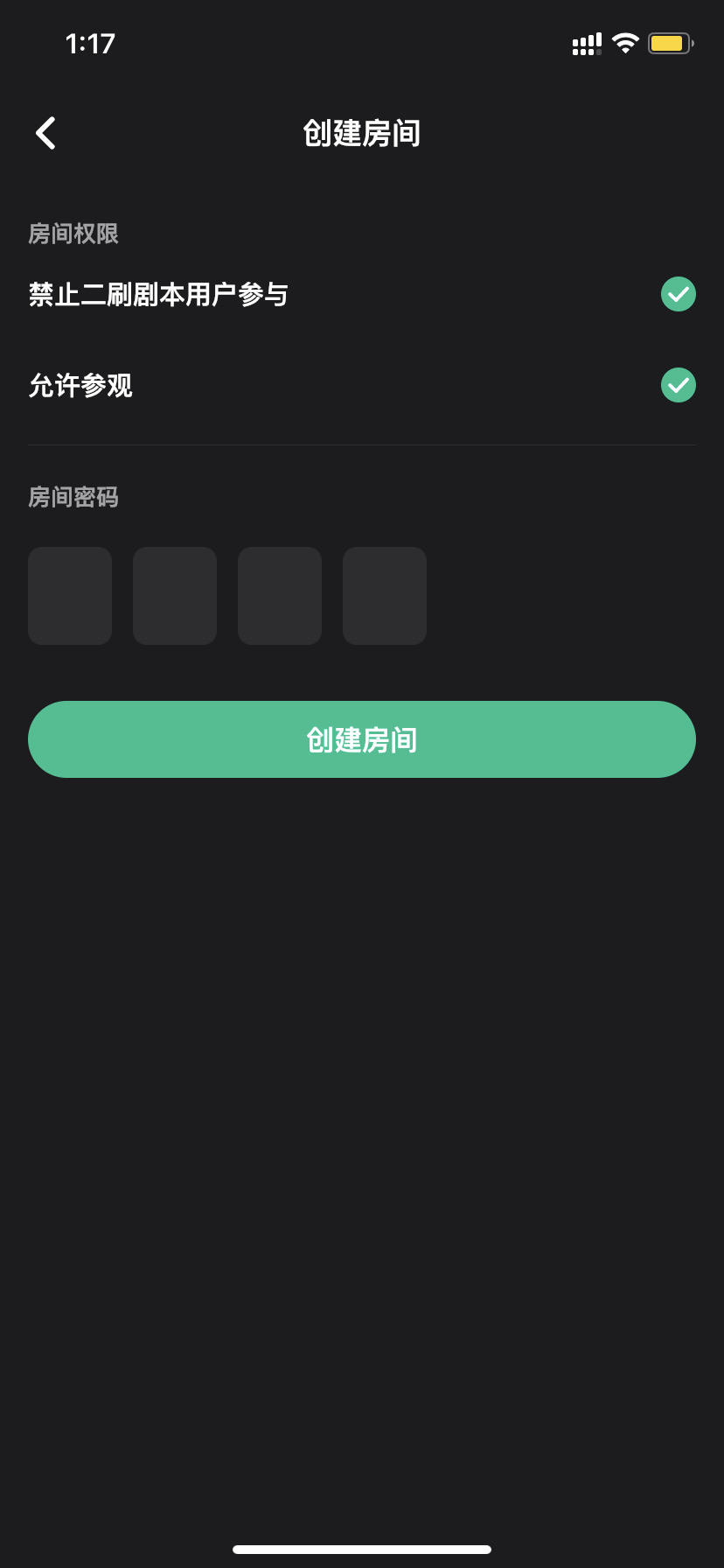Choose the fourth 房间密码 digit box
The height and width of the screenshot is (1568, 724).
point(385,596)
